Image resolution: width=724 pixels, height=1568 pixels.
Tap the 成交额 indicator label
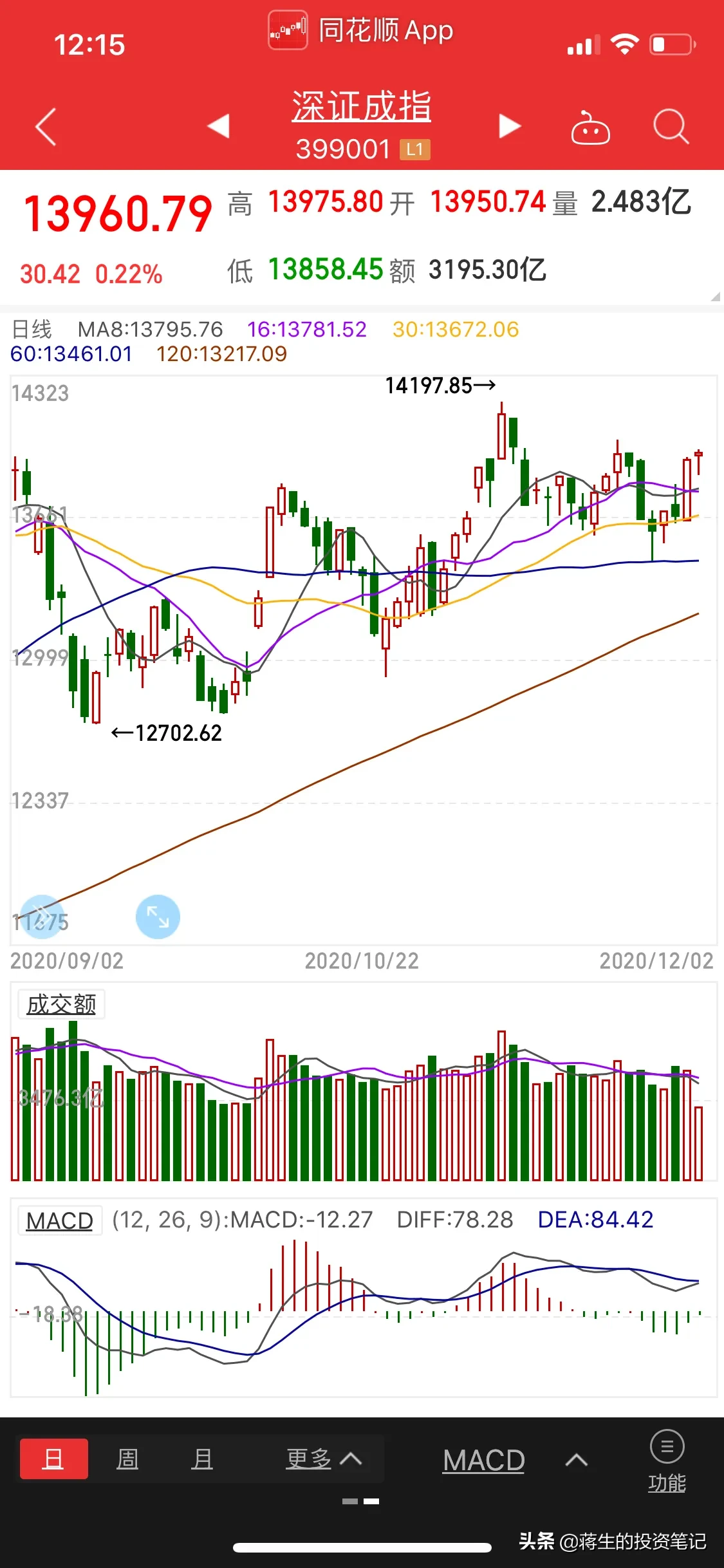61,1004
